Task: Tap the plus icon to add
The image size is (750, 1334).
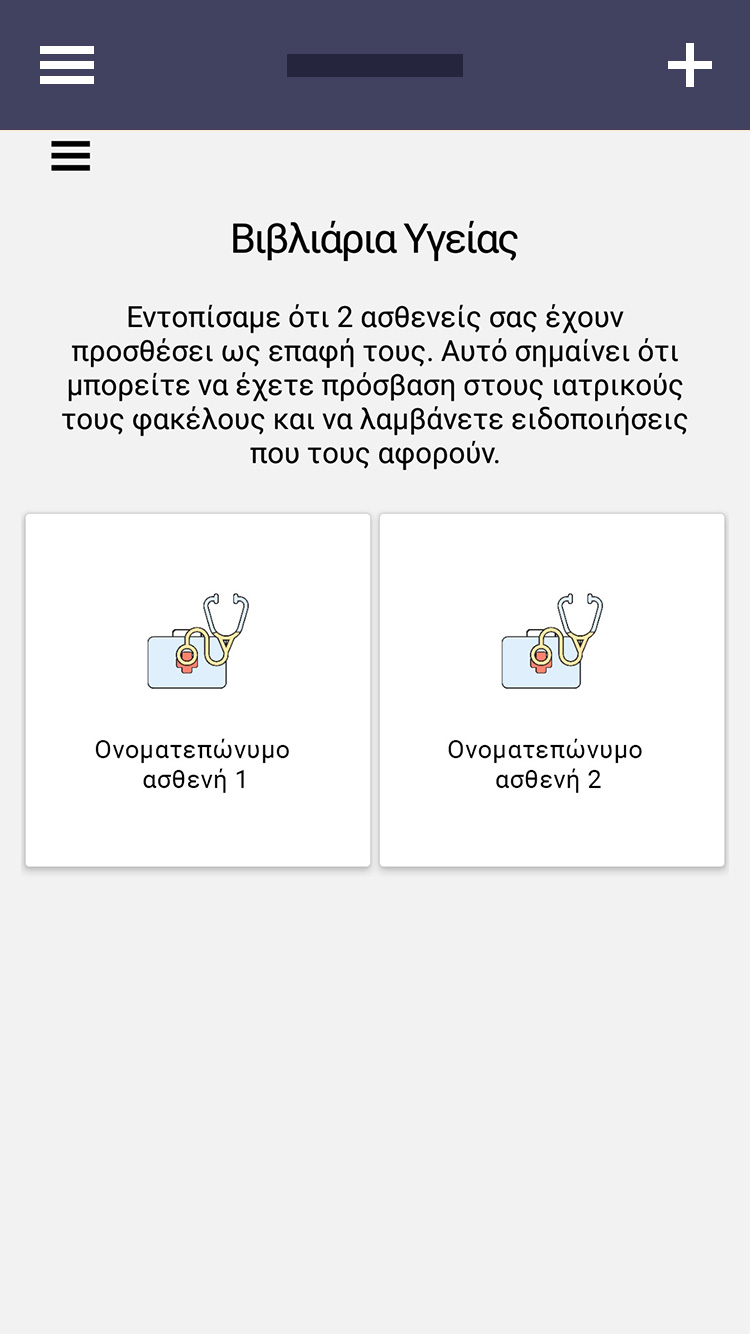Action: tap(690, 65)
